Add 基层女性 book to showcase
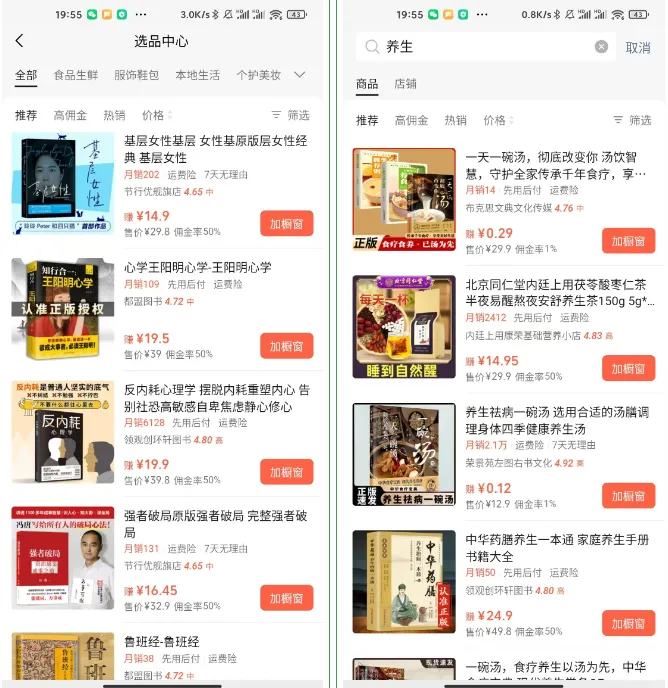 tap(286, 223)
